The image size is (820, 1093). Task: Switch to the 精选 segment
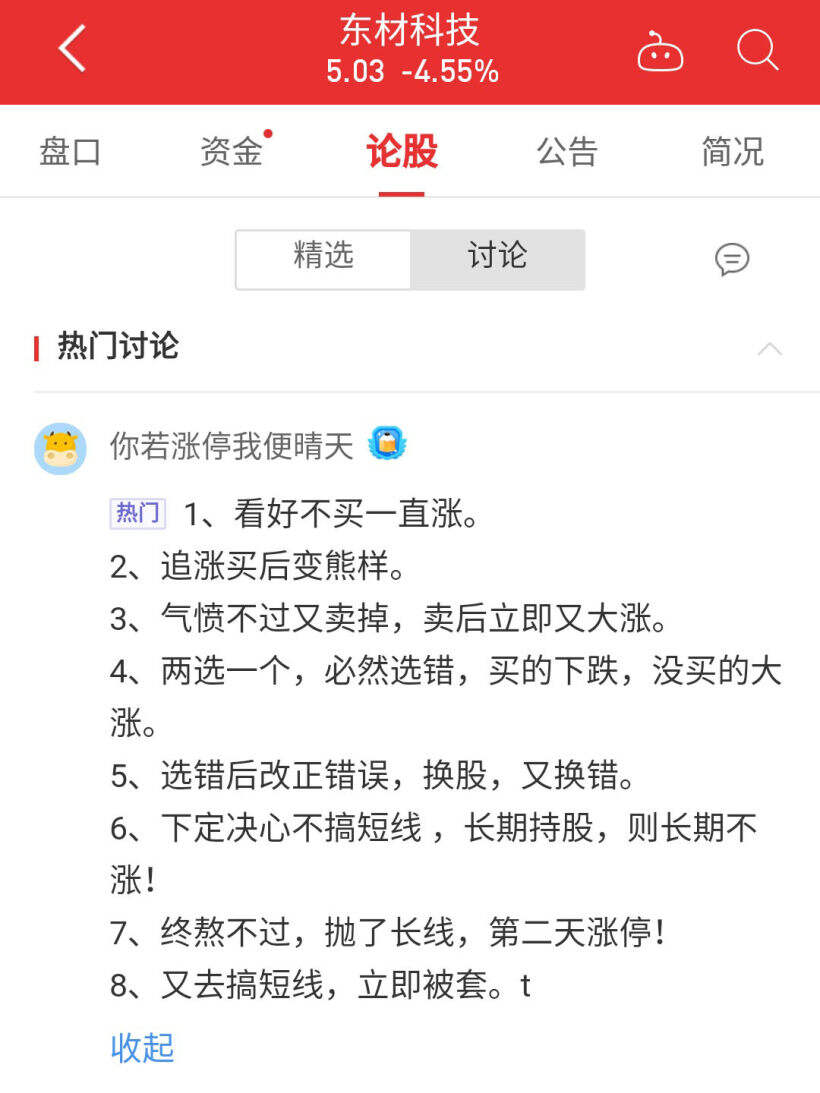(323, 258)
